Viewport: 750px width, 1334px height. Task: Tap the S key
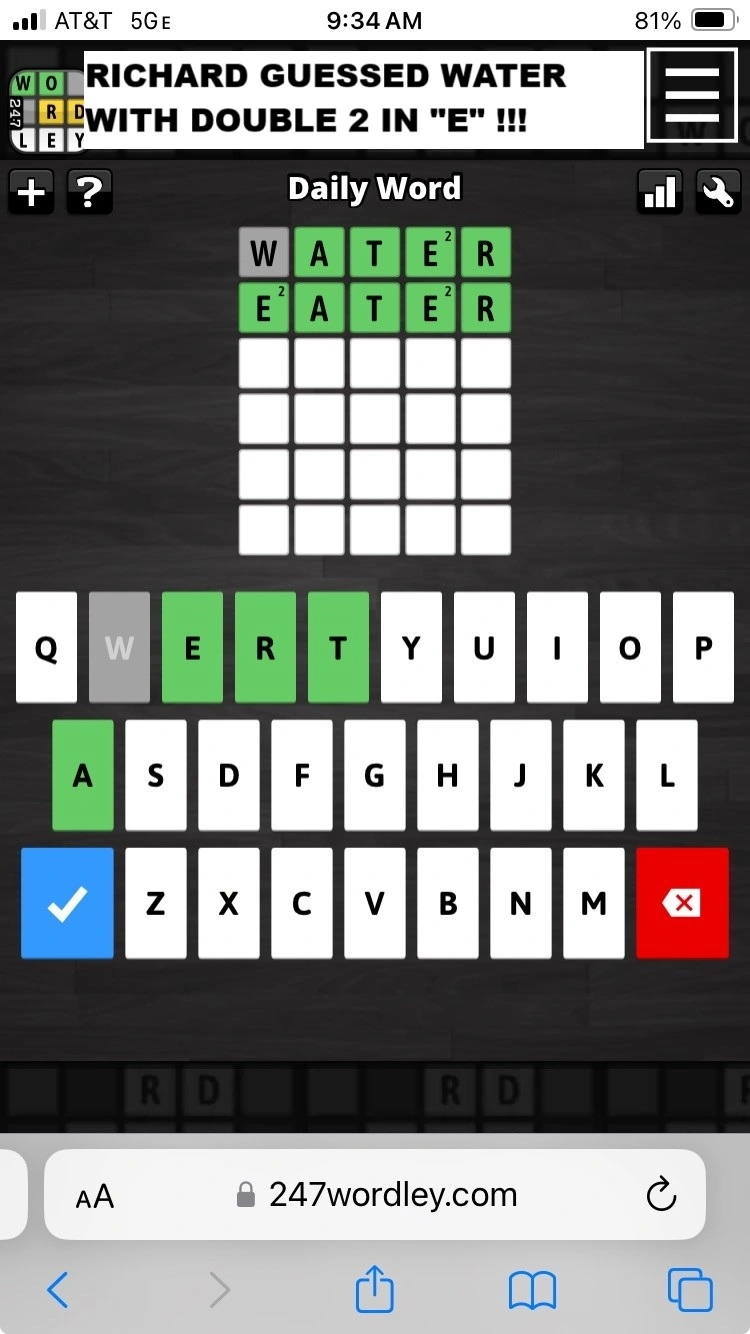(x=156, y=775)
